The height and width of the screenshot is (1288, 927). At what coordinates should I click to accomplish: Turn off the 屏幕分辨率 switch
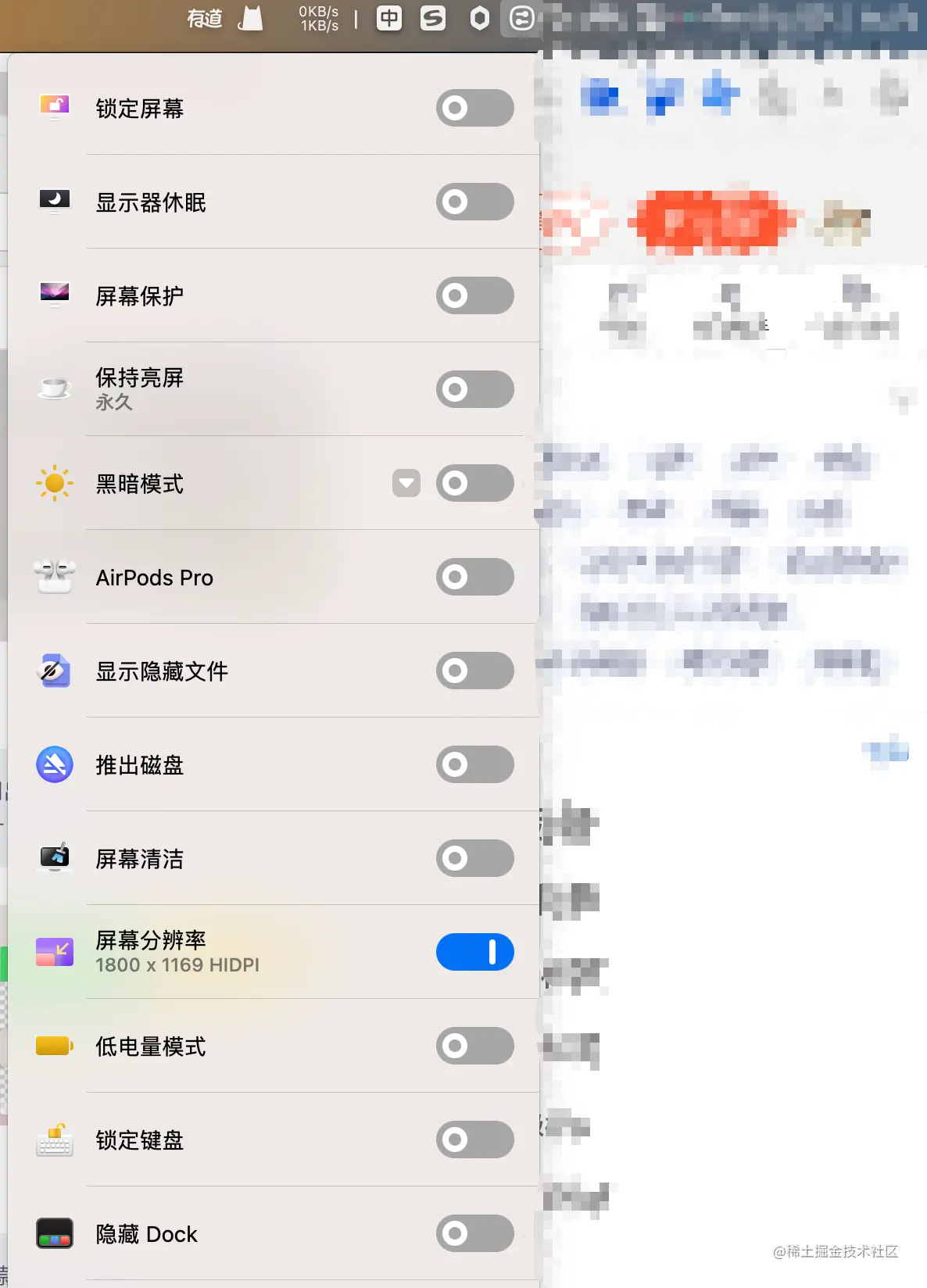coord(474,952)
